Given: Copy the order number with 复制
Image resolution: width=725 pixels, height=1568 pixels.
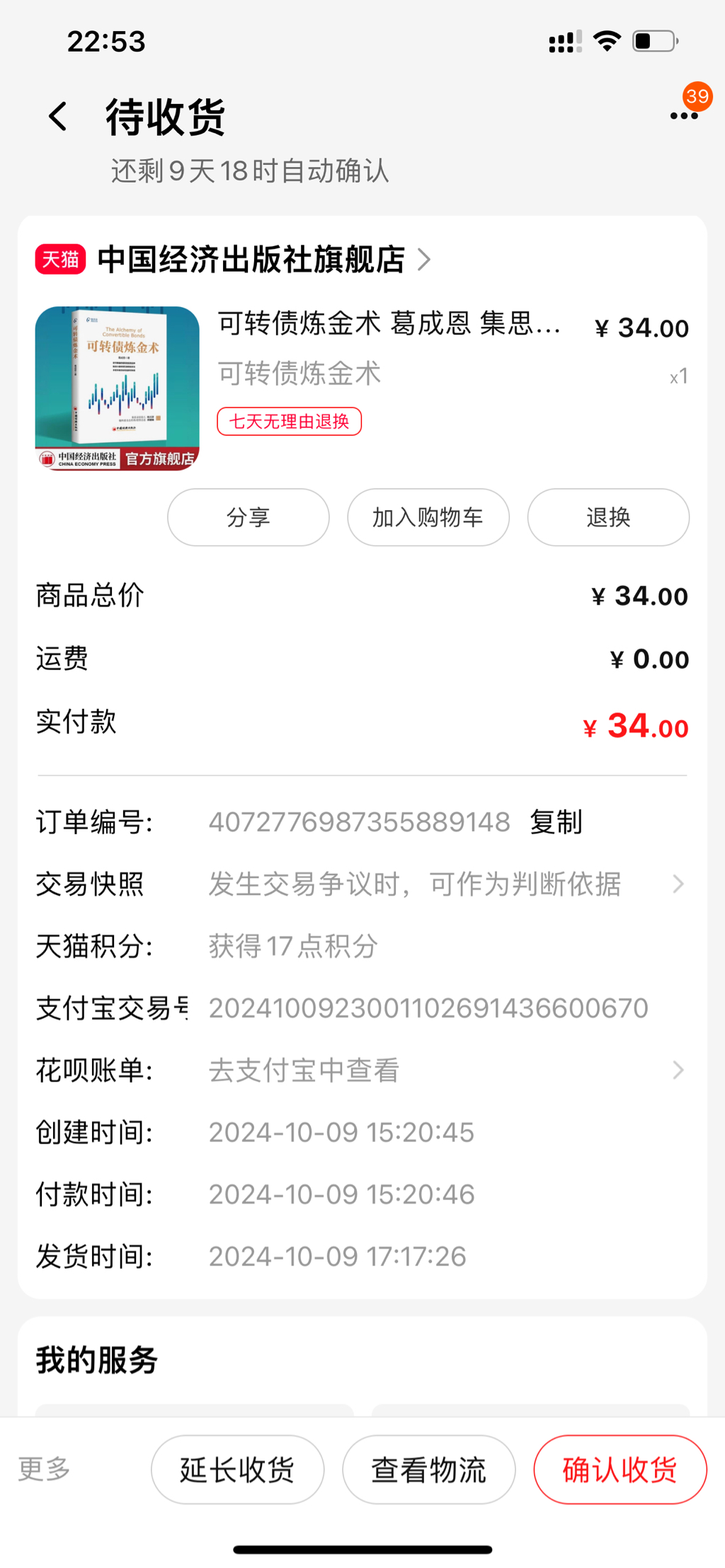Looking at the screenshot, I should tap(556, 822).
